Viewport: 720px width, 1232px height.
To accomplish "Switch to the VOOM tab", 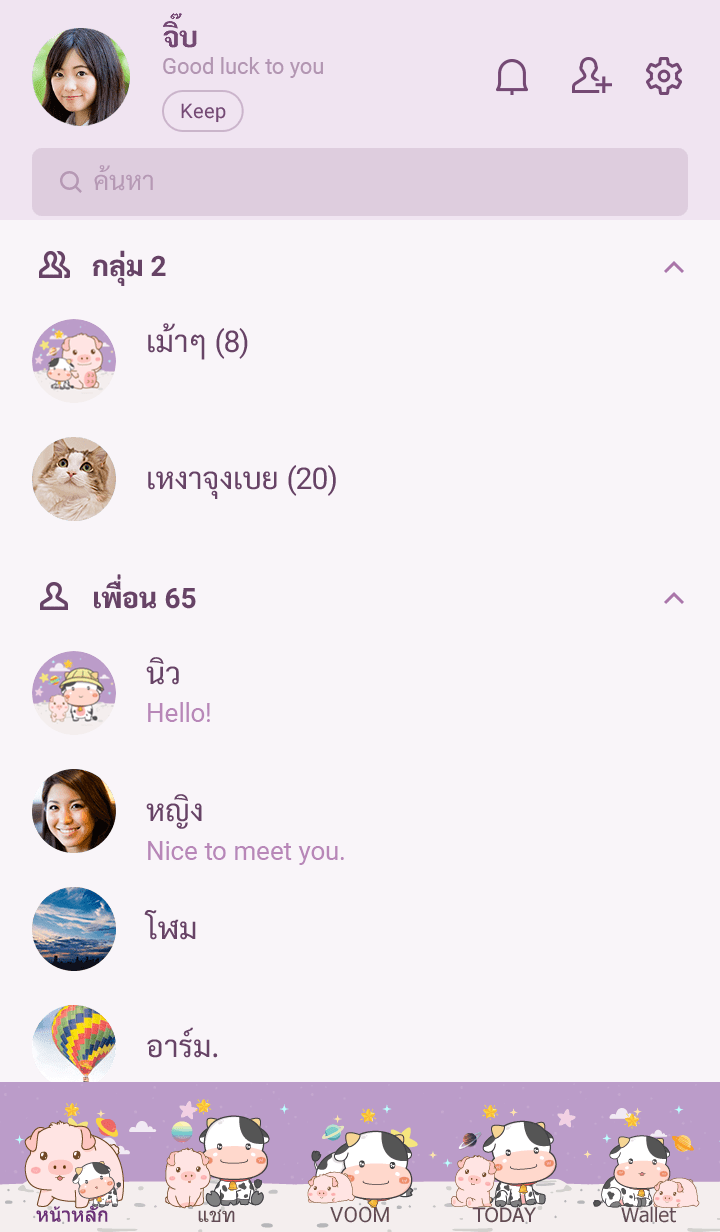I will (x=360, y=1170).
